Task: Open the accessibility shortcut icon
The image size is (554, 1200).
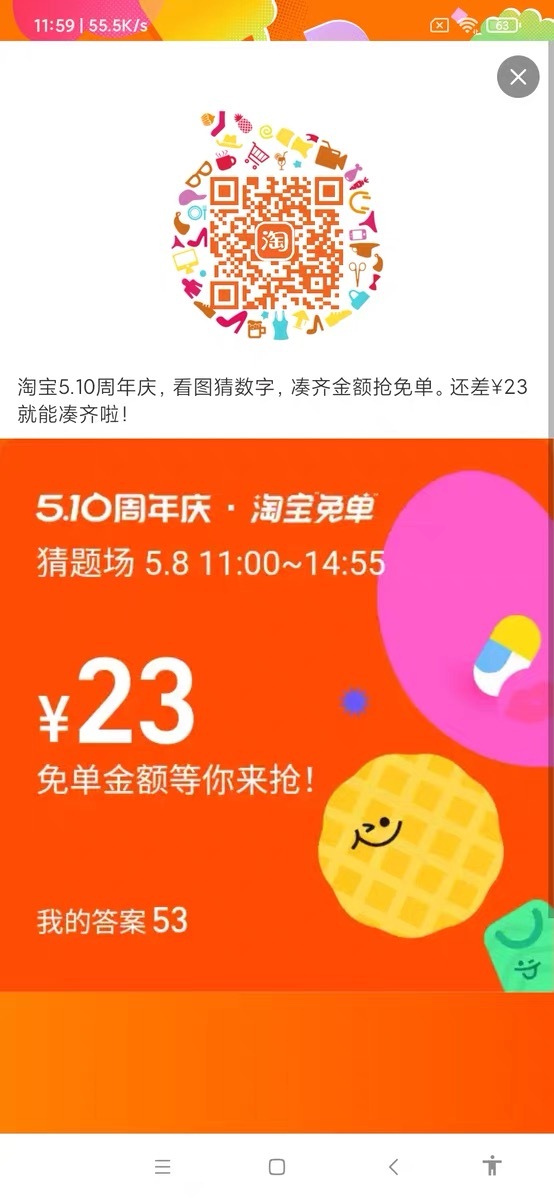Action: pyautogui.click(x=491, y=1165)
